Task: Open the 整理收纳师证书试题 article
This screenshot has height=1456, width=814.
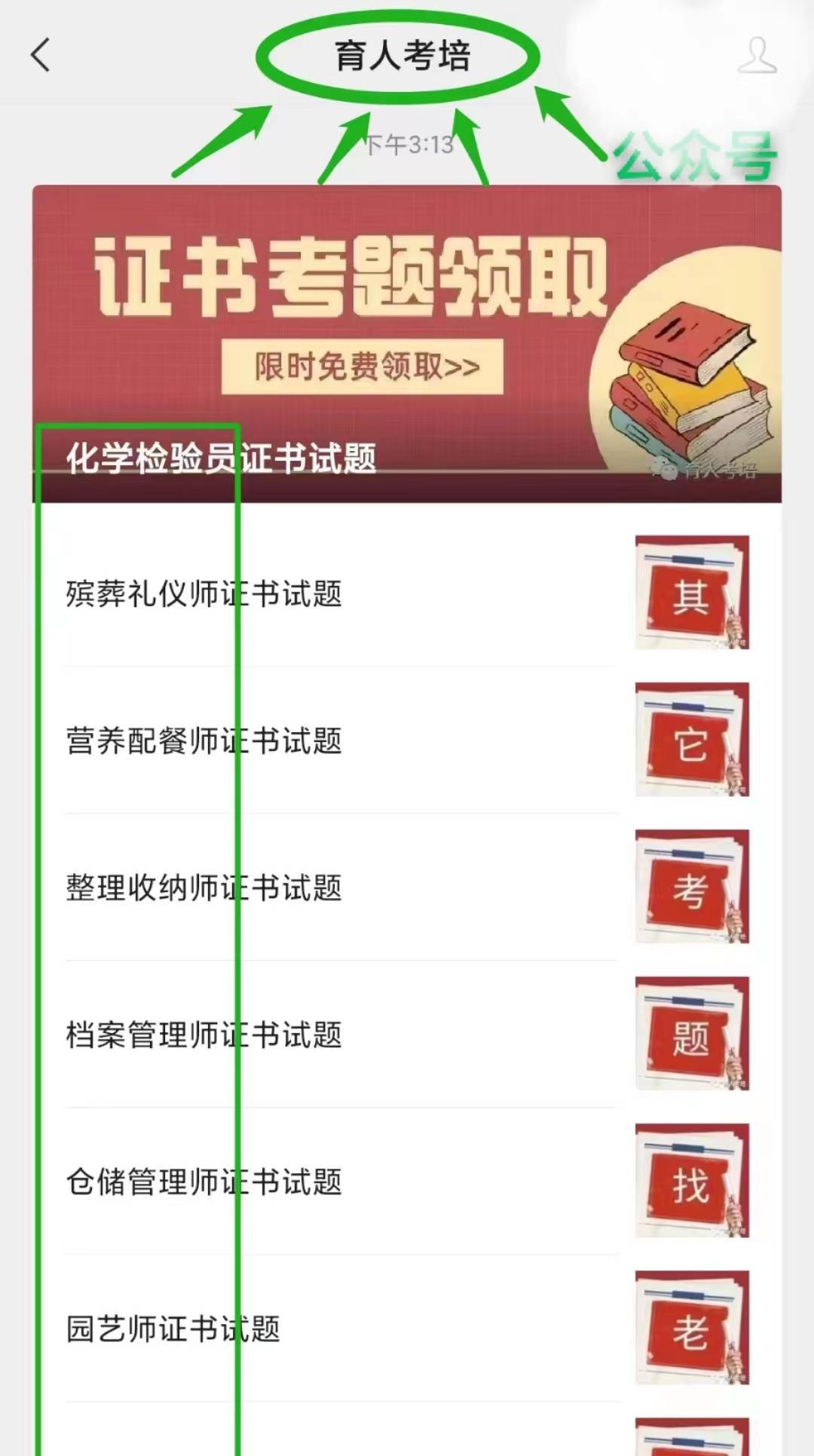Action: [339, 887]
